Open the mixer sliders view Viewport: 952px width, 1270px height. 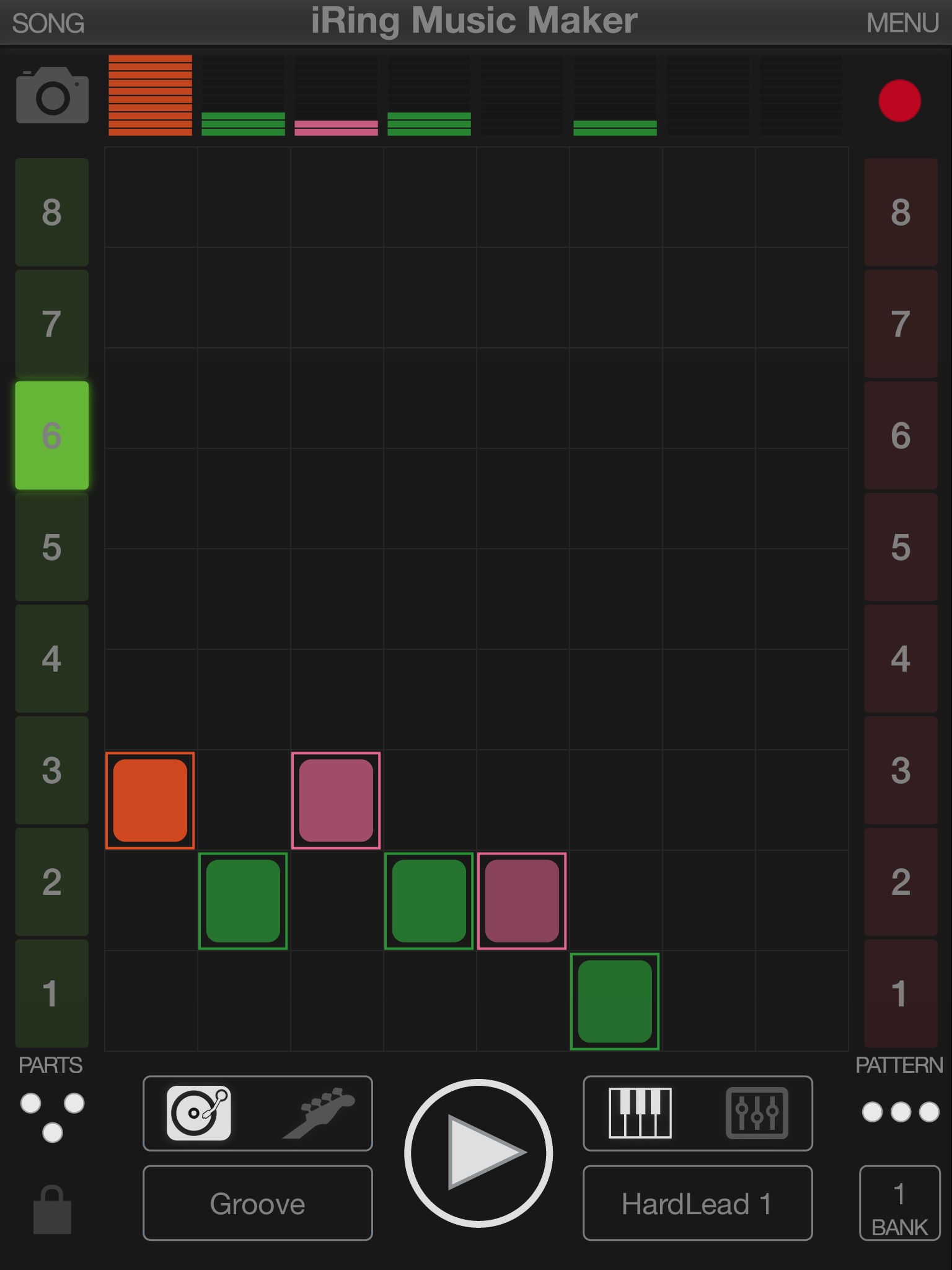point(757,1113)
